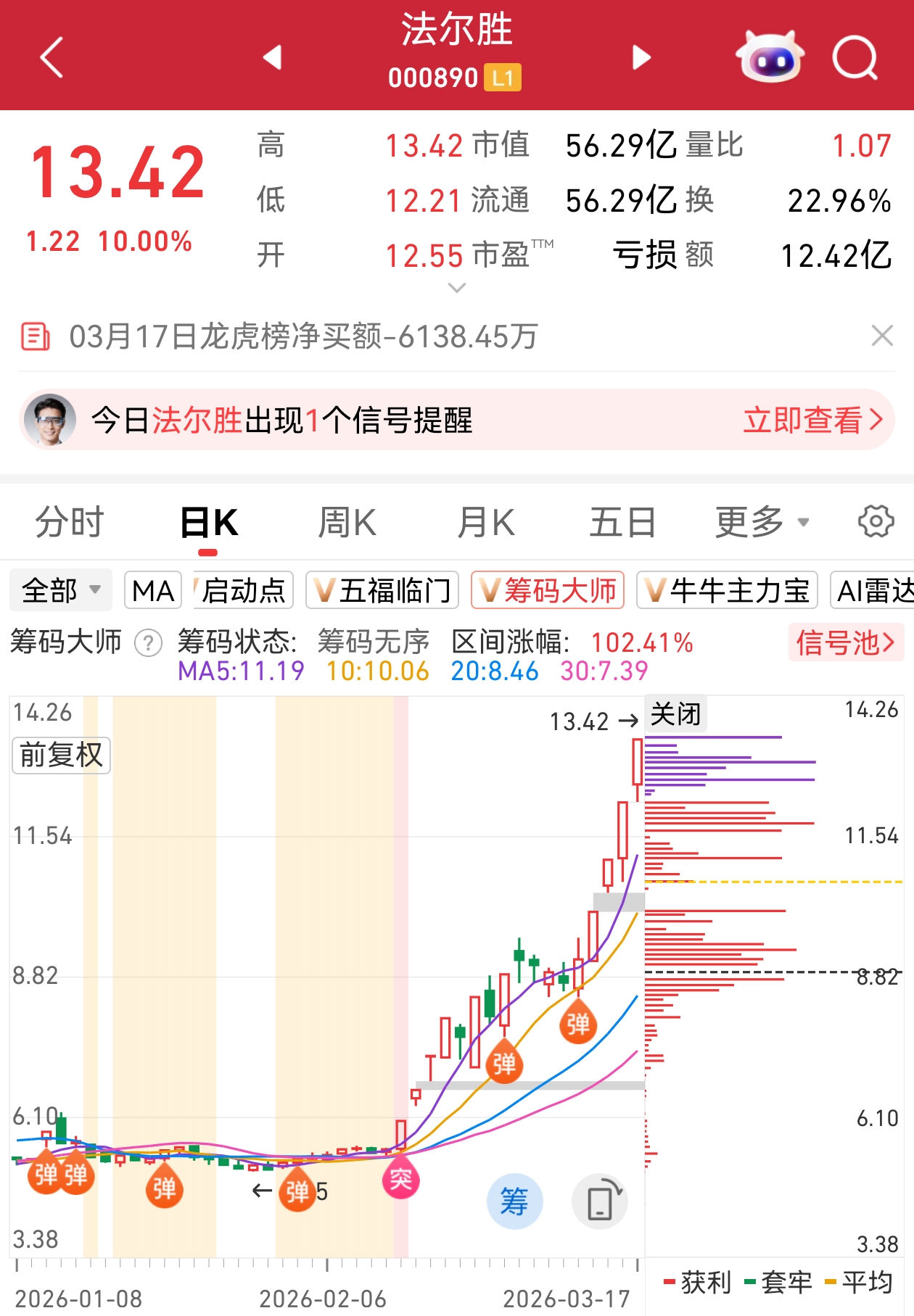The height and width of the screenshot is (1316, 914).
Task: Switch to the previous stock
Action: (x=273, y=57)
